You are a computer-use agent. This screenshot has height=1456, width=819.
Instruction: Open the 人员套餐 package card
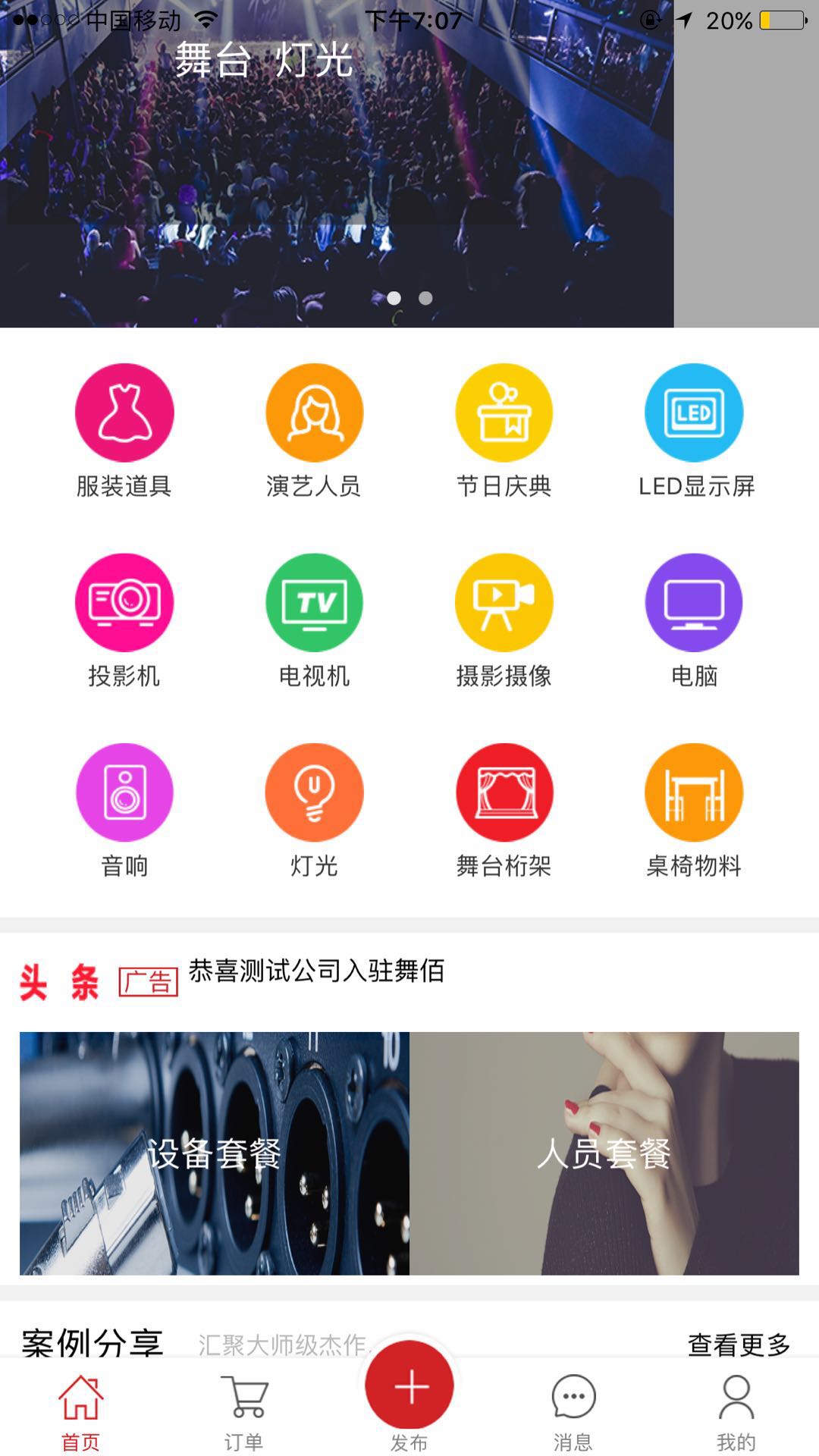click(x=604, y=1153)
